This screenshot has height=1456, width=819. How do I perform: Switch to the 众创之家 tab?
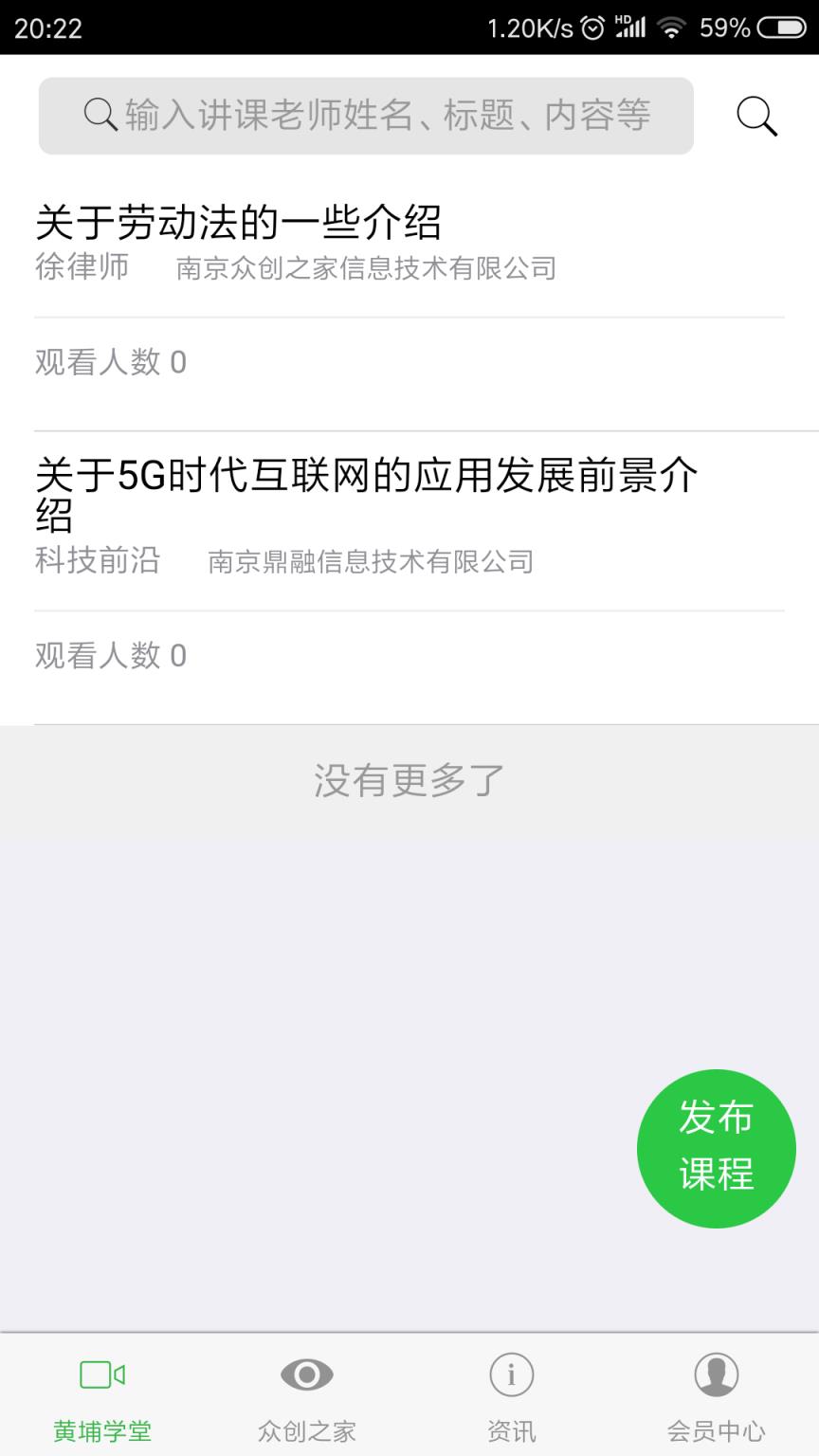click(x=305, y=1393)
